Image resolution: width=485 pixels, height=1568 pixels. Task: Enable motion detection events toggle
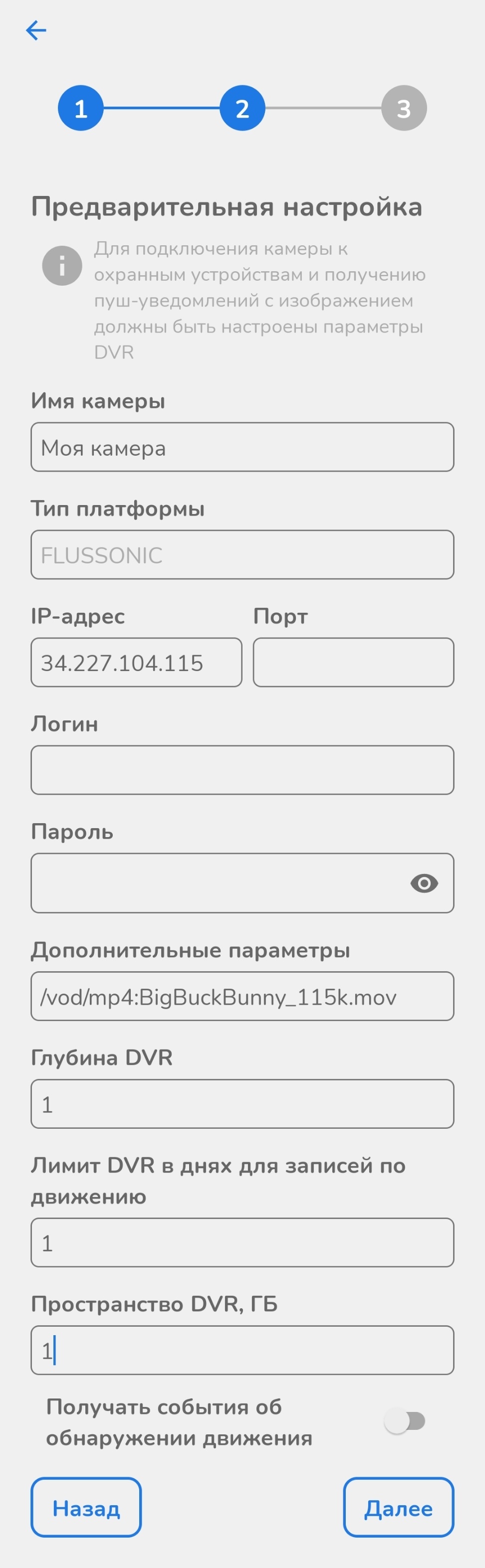coord(405,1422)
